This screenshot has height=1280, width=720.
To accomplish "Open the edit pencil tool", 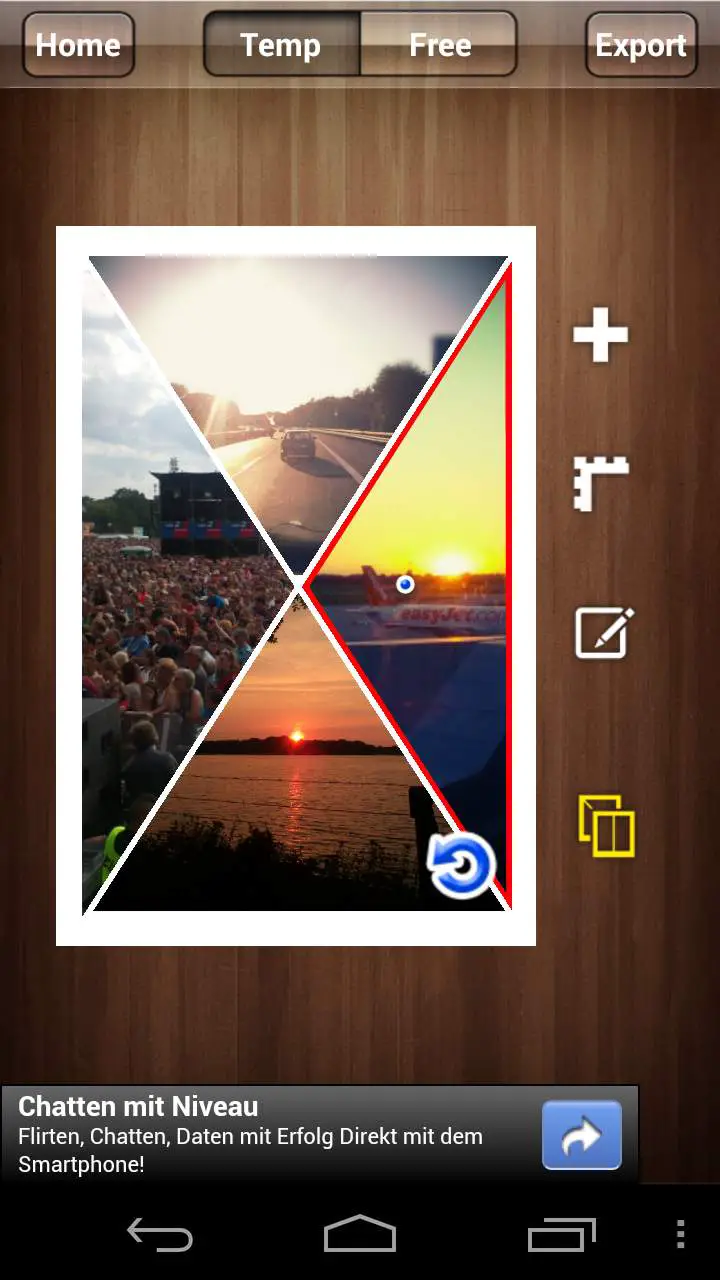I will (604, 633).
